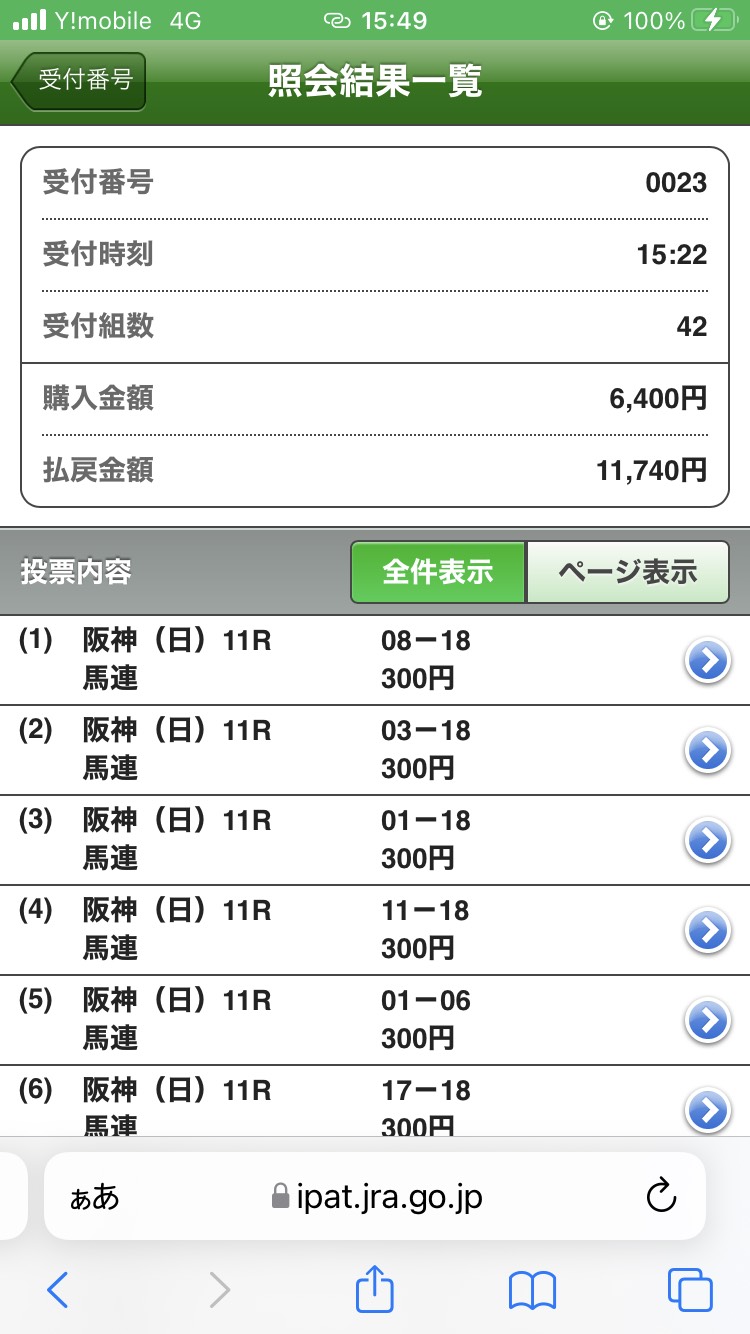Switch to 全件表示 view

tap(438, 572)
